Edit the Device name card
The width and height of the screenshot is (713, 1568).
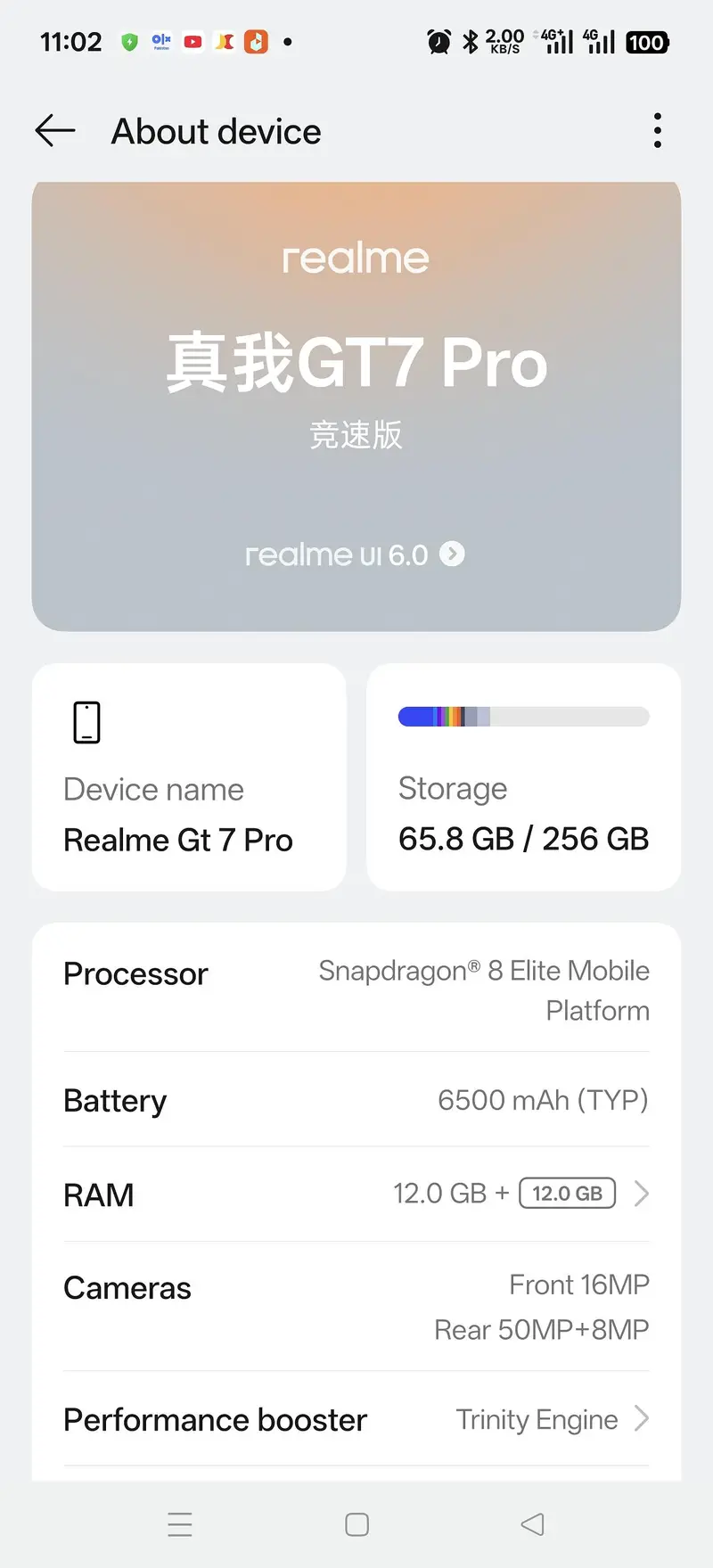click(189, 776)
